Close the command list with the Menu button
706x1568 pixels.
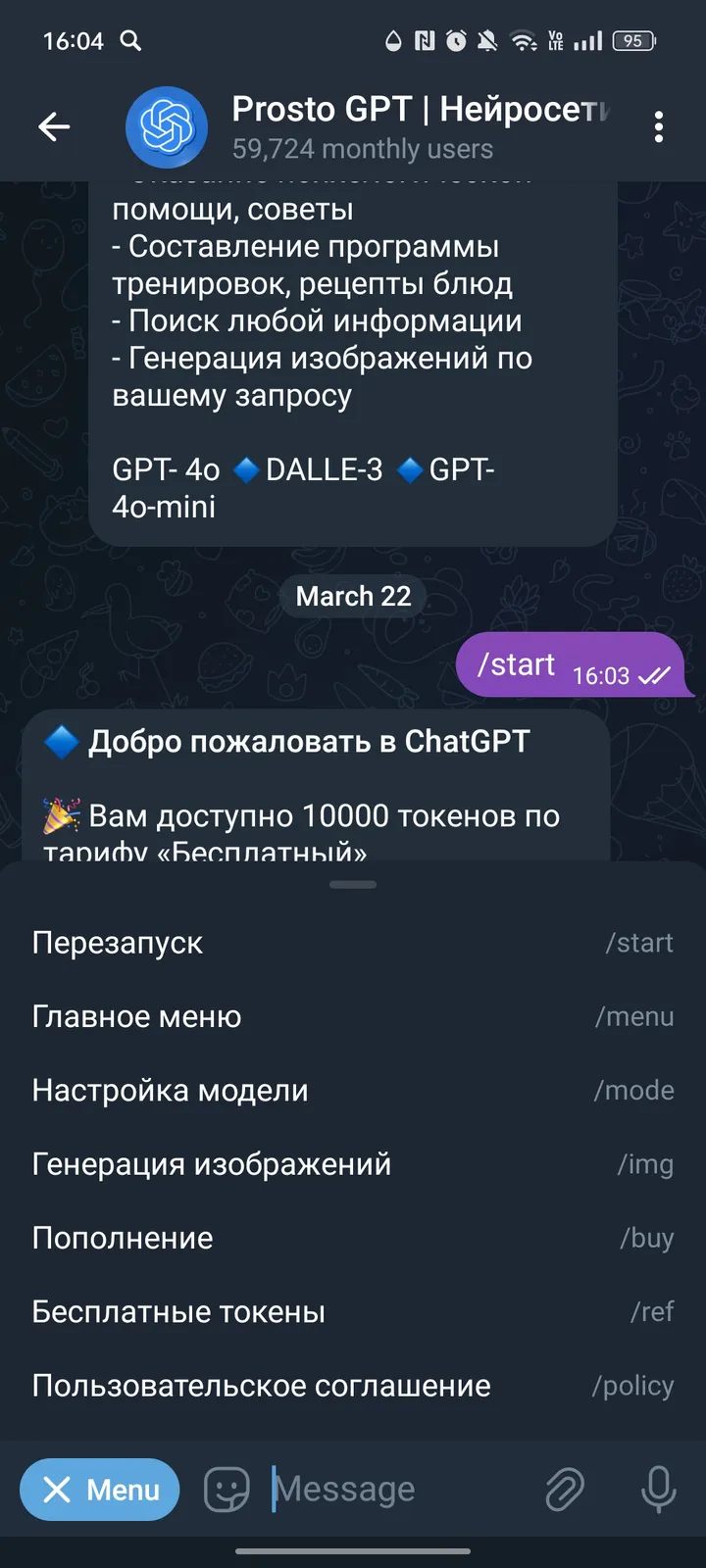(99, 1490)
